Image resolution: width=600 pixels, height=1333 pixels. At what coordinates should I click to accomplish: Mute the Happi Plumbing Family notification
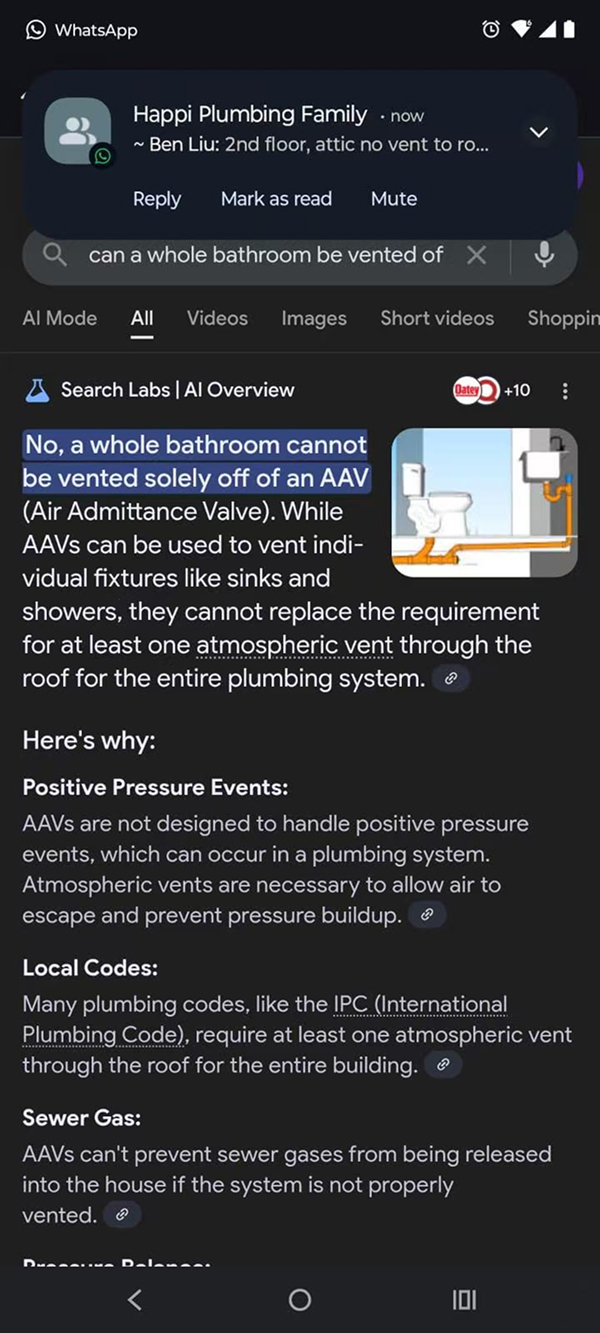click(x=394, y=199)
